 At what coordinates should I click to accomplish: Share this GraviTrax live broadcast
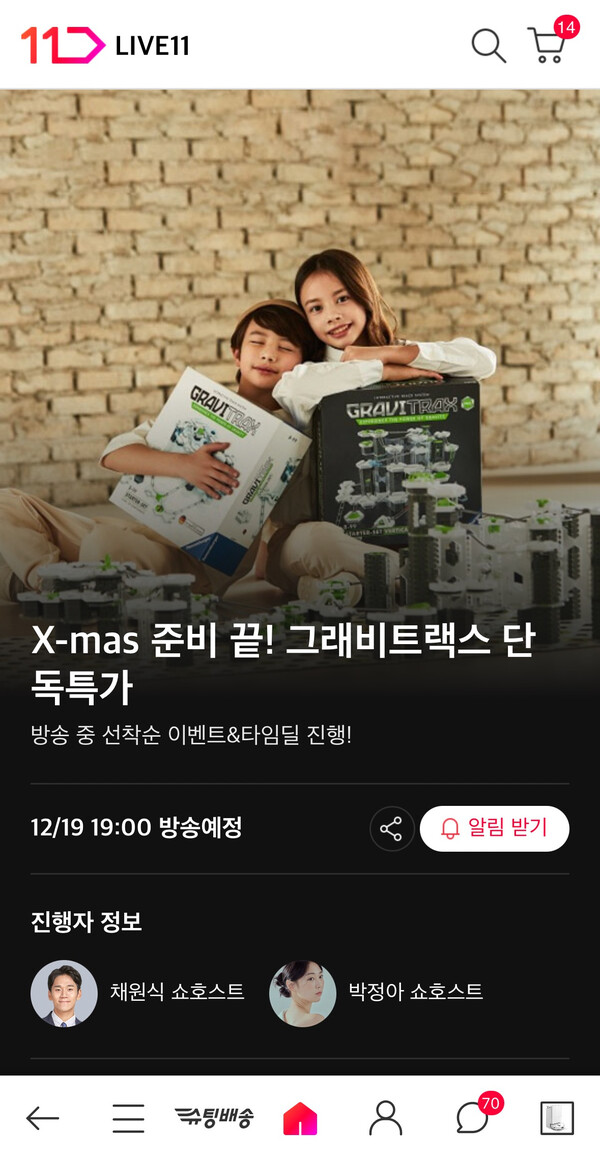pyautogui.click(x=391, y=829)
